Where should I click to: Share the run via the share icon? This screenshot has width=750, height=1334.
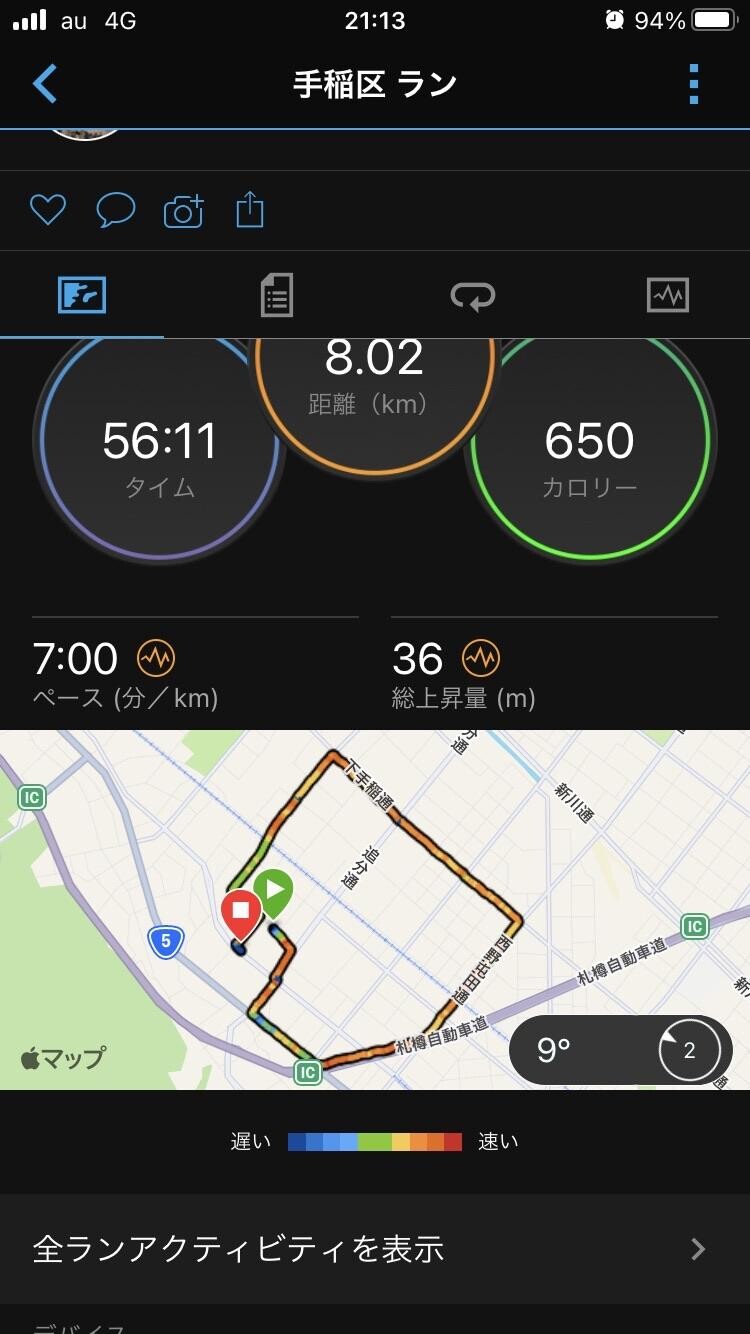click(x=249, y=209)
